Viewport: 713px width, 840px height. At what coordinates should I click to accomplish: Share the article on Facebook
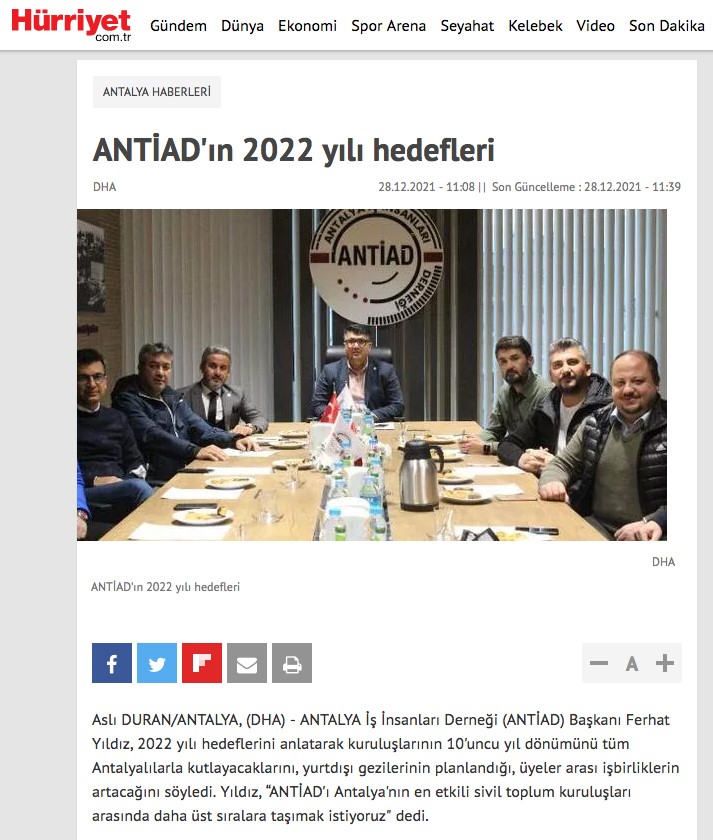(112, 663)
